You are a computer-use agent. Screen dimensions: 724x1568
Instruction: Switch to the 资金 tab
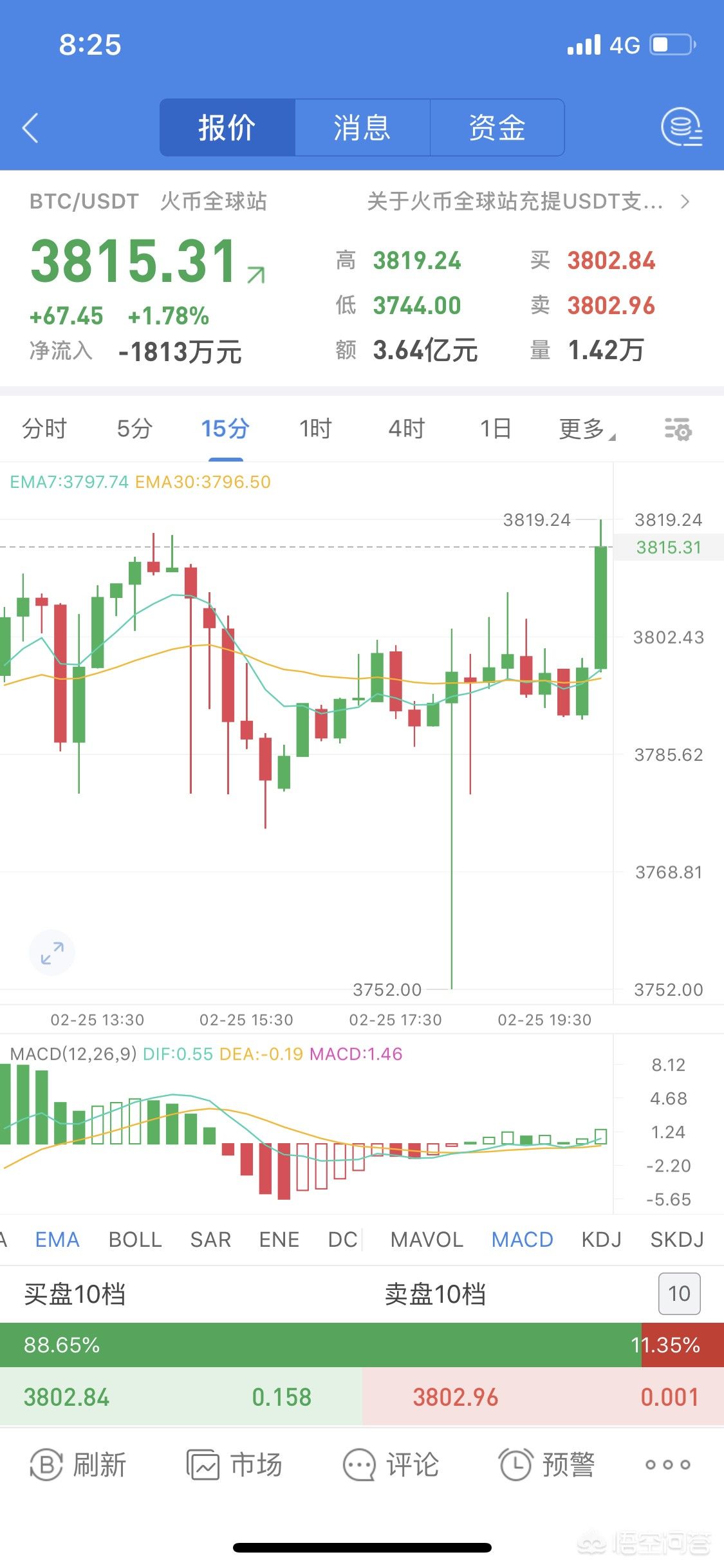click(x=497, y=127)
